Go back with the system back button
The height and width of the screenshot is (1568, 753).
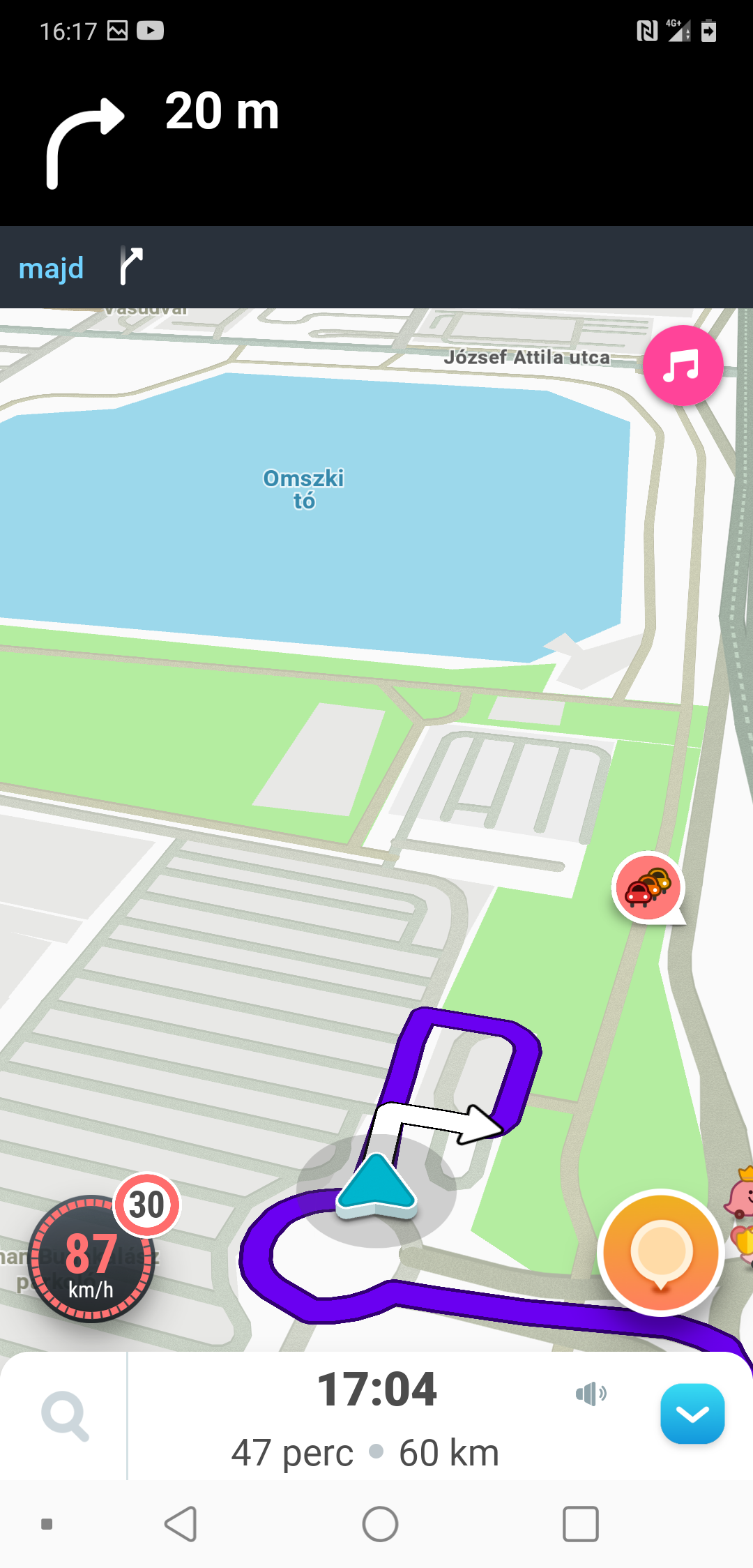181,1524
